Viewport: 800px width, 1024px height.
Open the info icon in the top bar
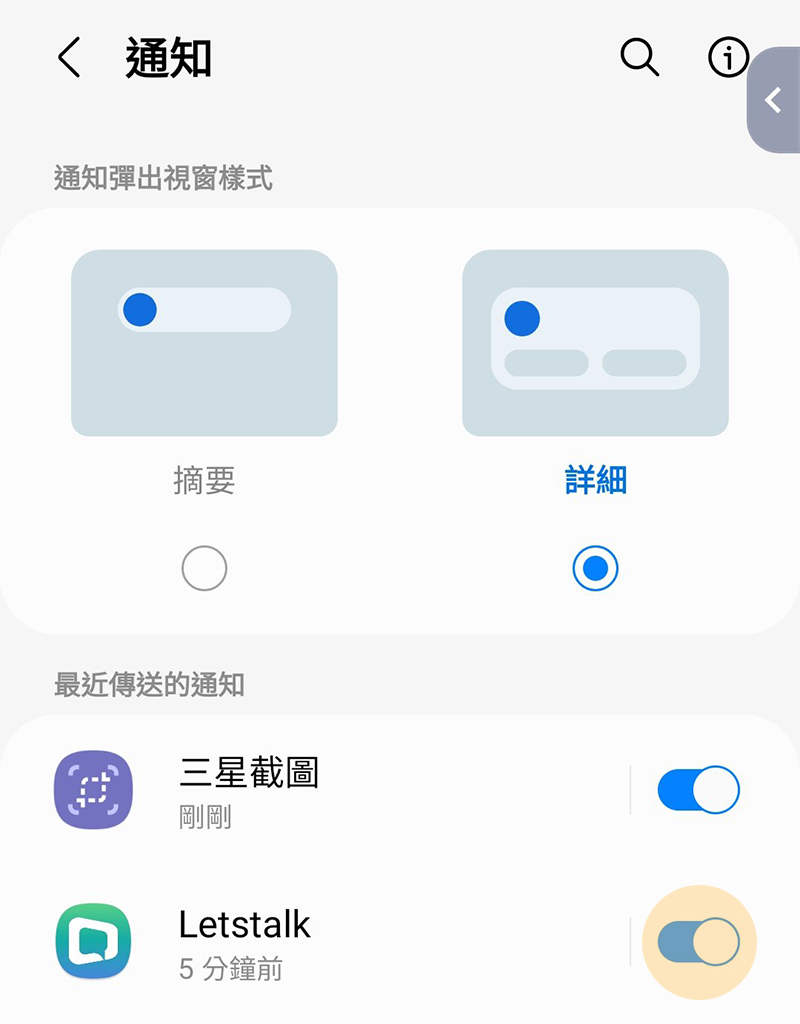click(x=728, y=58)
